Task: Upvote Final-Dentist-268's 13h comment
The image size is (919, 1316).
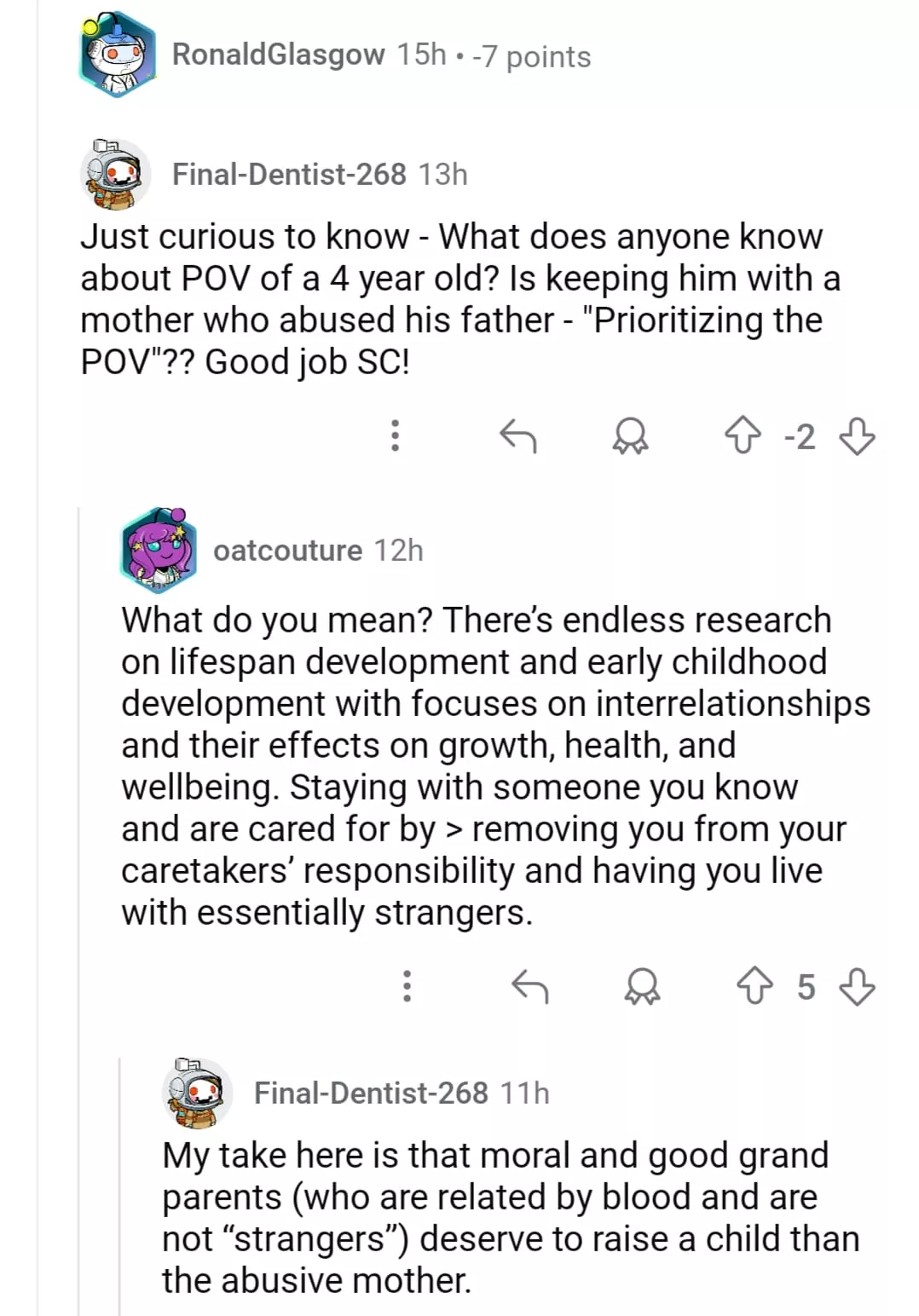Action: [x=743, y=436]
